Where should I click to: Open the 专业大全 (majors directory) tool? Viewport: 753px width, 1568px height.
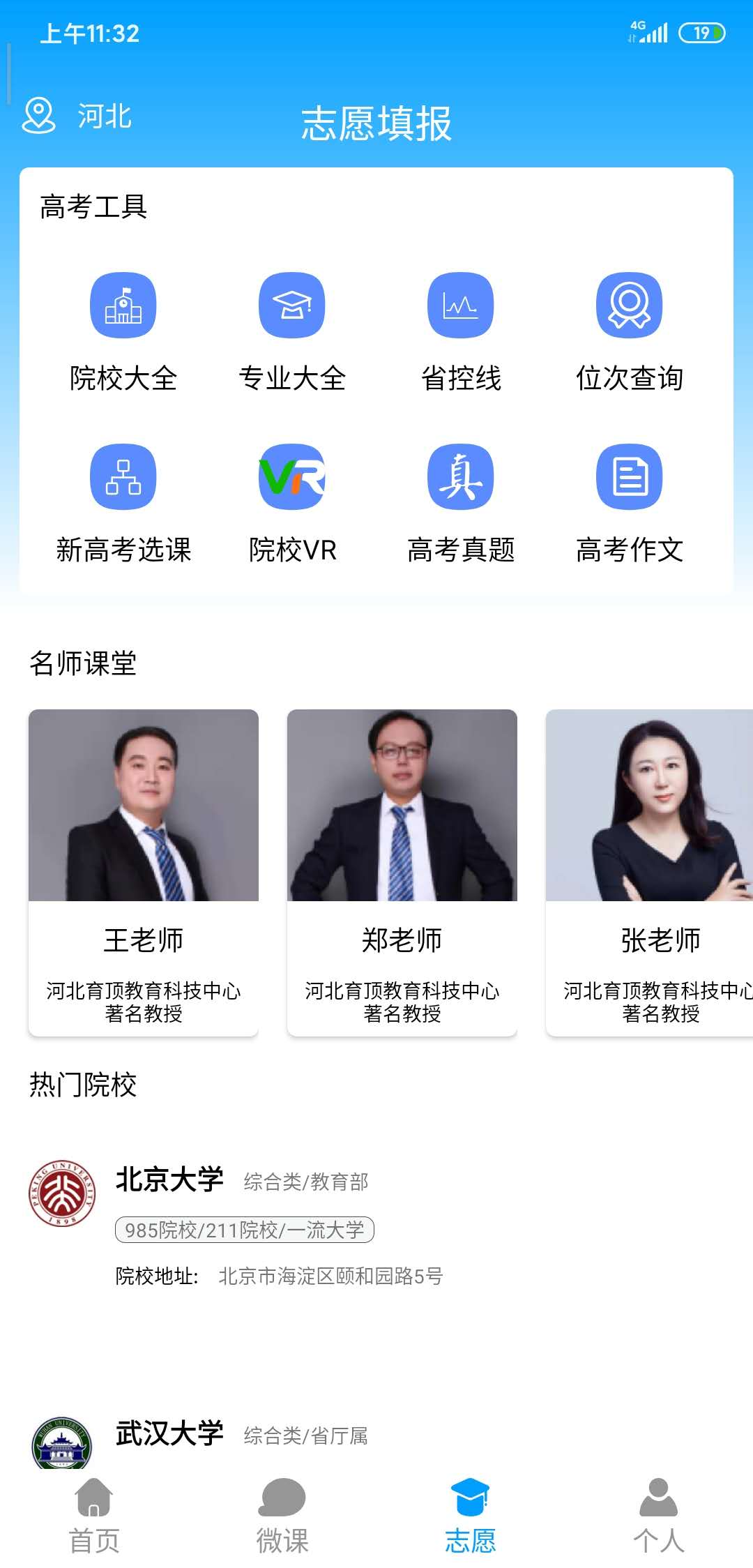291,328
